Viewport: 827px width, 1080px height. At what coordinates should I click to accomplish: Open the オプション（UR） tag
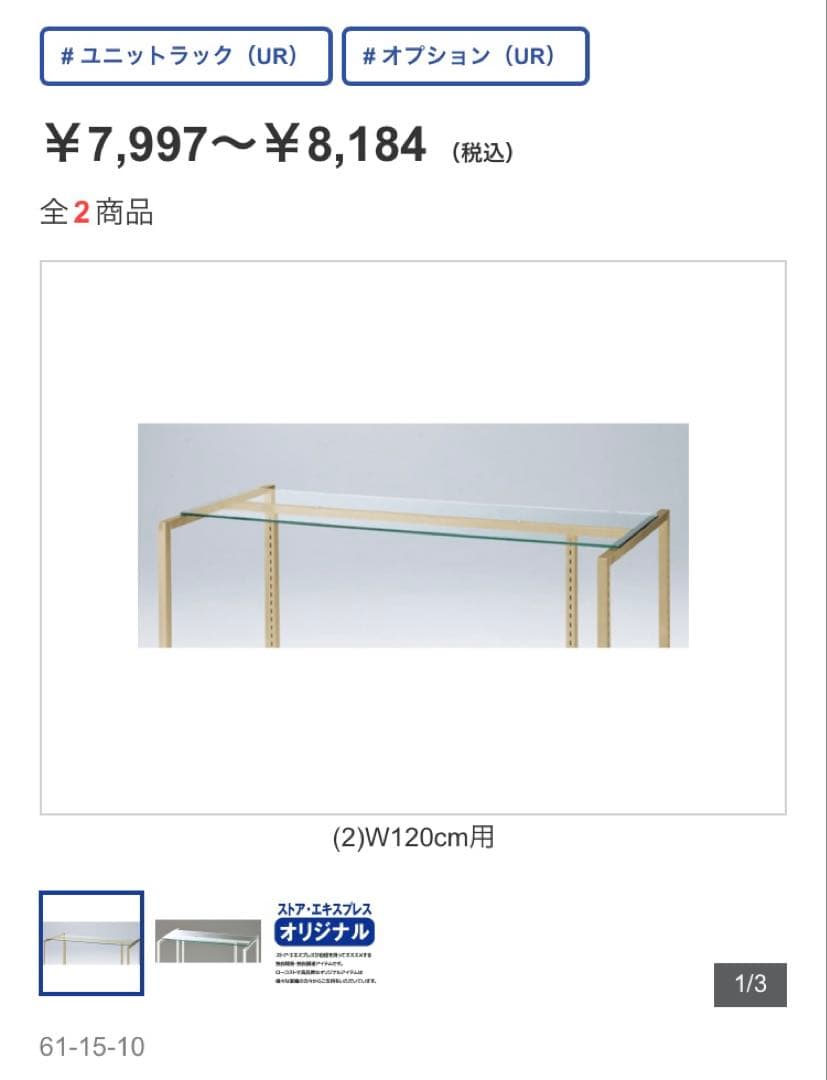[465, 56]
